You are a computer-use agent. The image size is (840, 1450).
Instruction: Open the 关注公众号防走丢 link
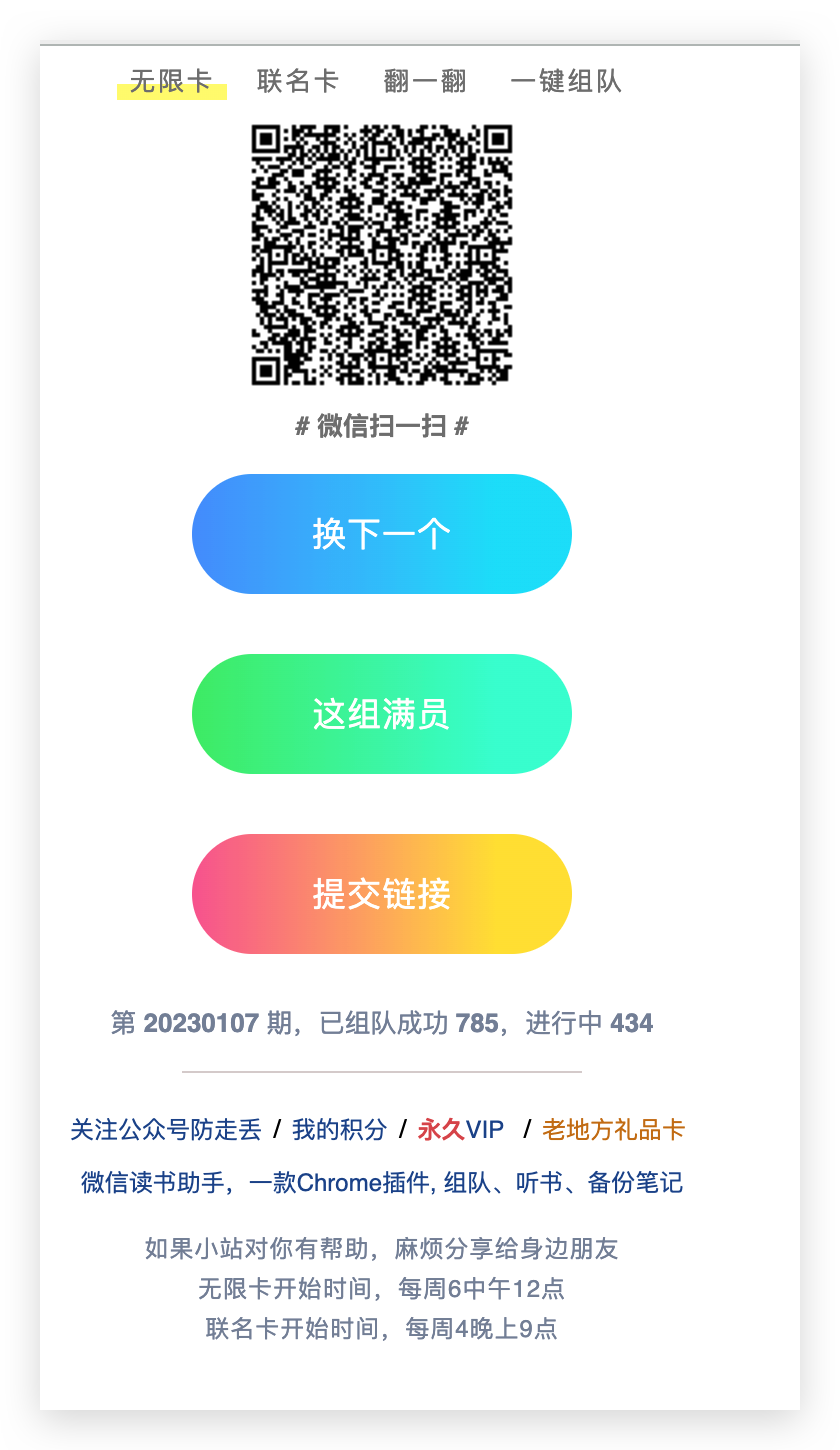click(x=166, y=1130)
